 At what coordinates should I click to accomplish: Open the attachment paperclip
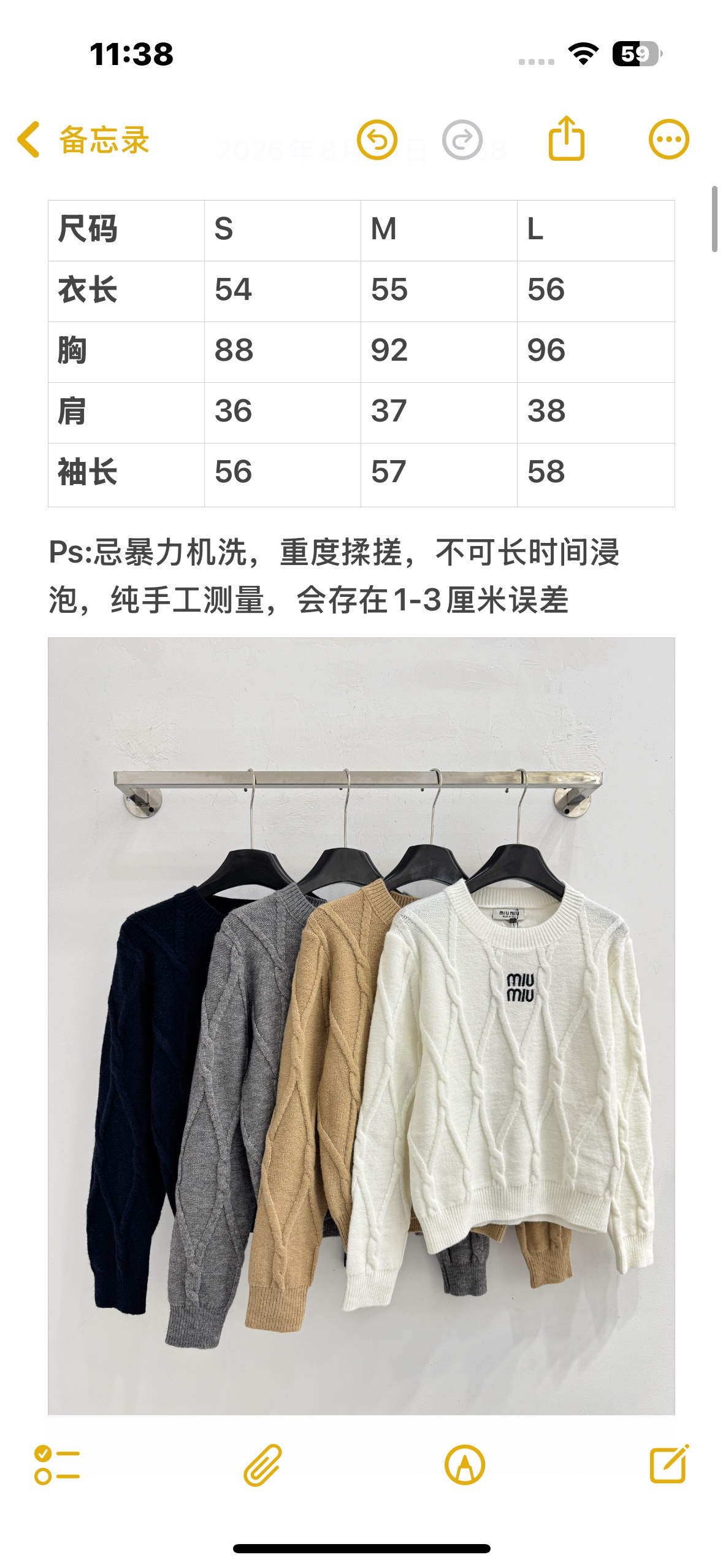coord(262,1465)
